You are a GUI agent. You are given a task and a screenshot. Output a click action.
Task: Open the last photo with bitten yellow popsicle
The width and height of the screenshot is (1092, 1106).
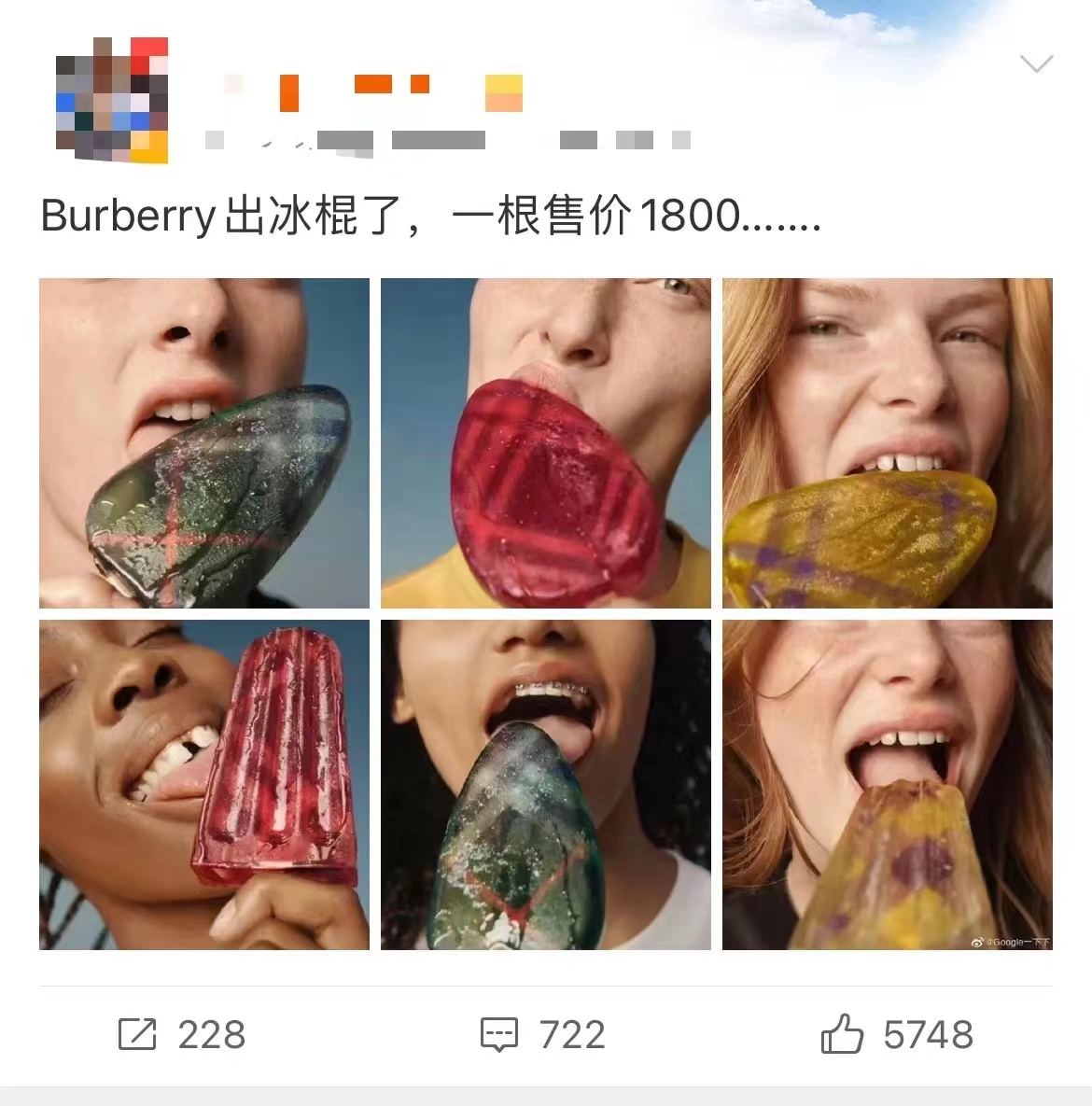pos(888,785)
